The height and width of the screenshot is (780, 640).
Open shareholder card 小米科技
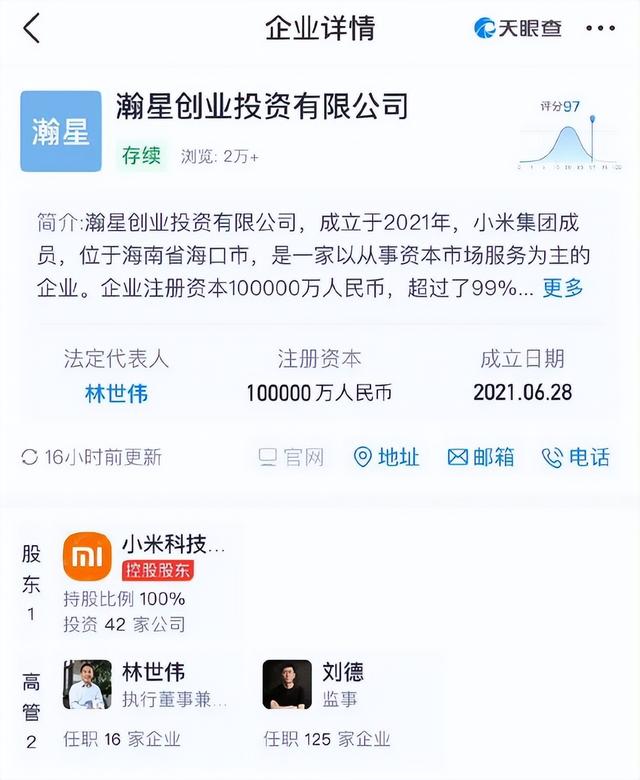point(150,580)
